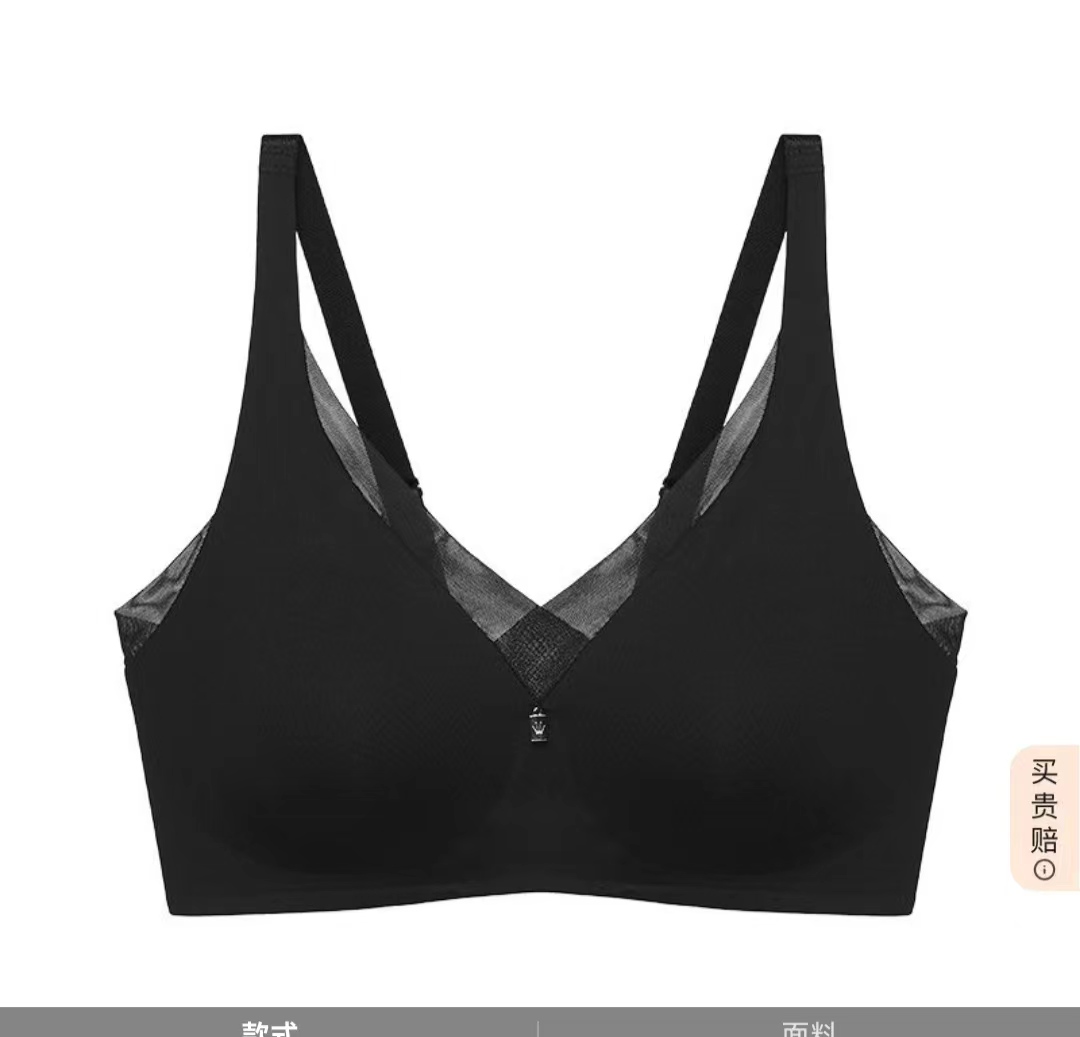Screen dimensions: 1080x1037
Task: Switch to the 面料 tab
Action: [808, 1026]
